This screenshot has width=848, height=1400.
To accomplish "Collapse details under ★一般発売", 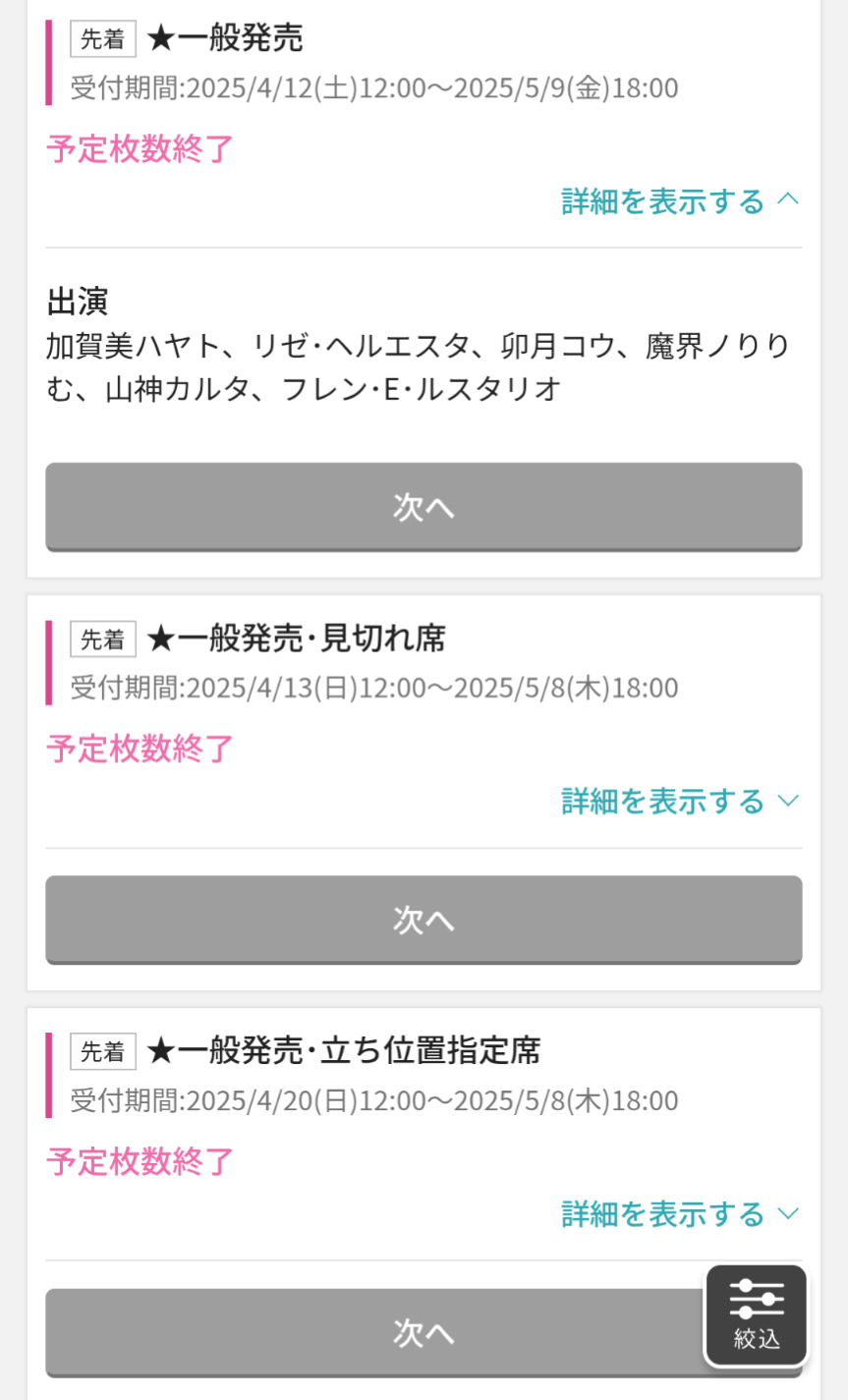I will point(681,201).
